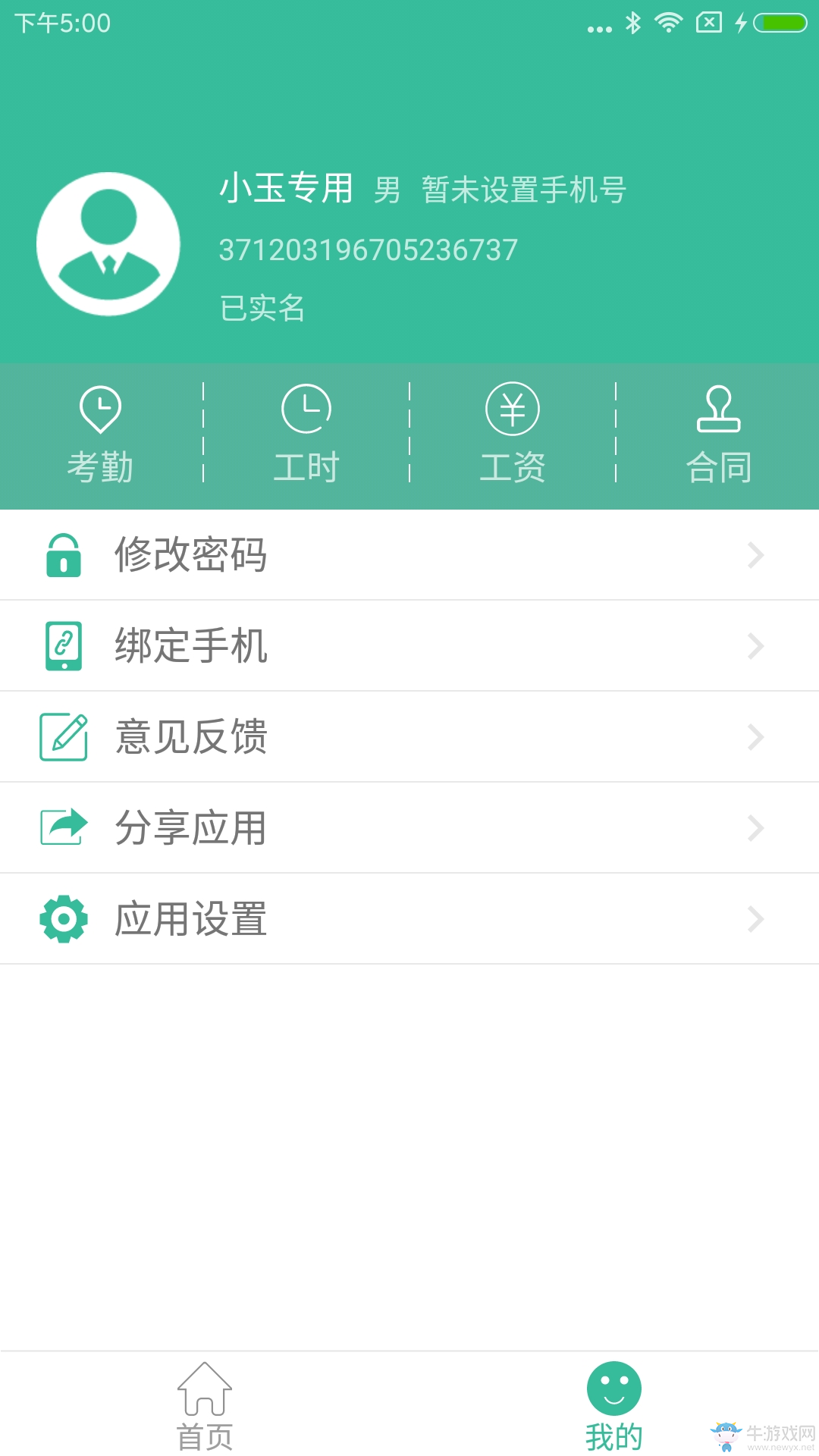This screenshot has width=819, height=1456.
Task: Open 修改密码 to change password
Action: (x=409, y=554)
